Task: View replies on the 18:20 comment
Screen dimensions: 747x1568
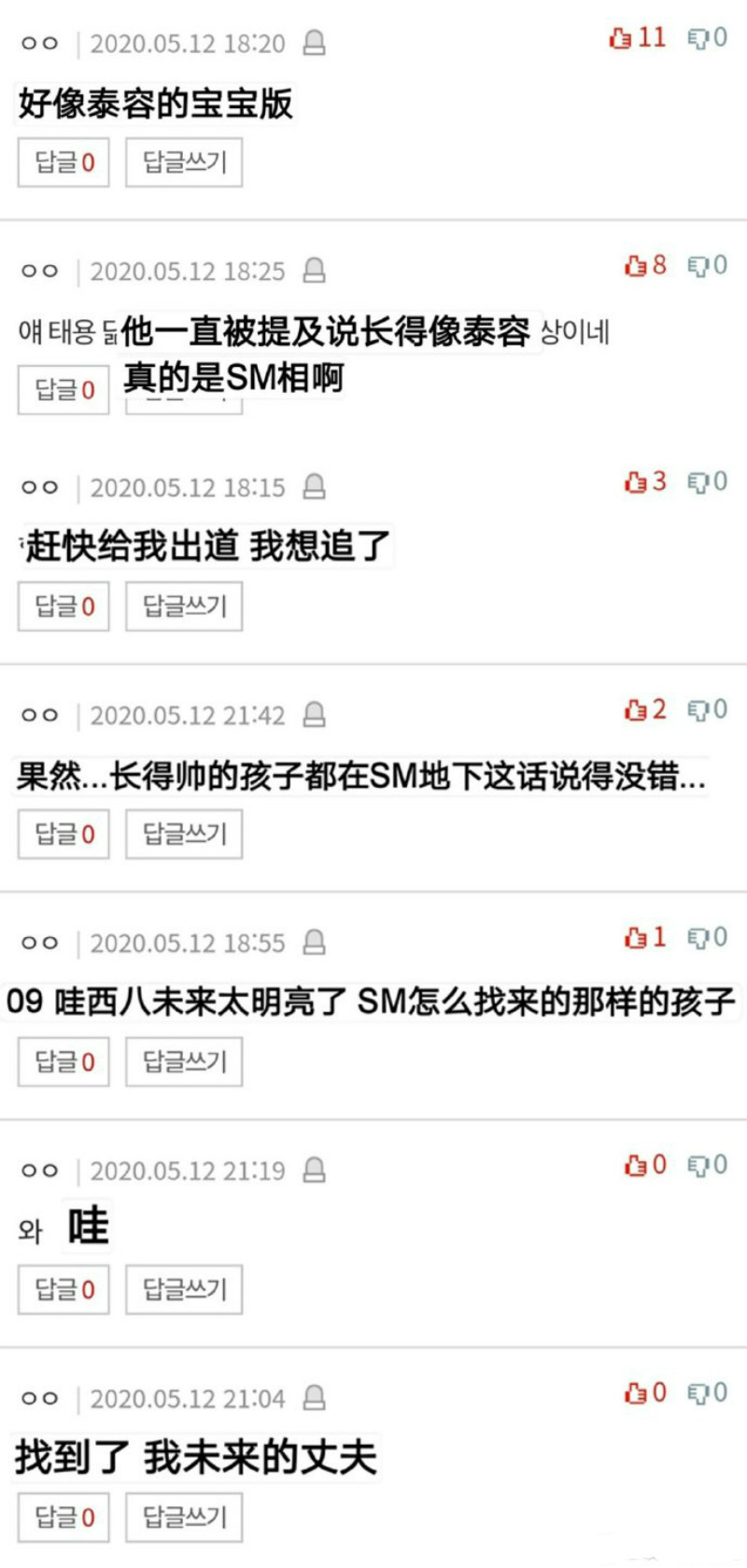Action: 63,162
